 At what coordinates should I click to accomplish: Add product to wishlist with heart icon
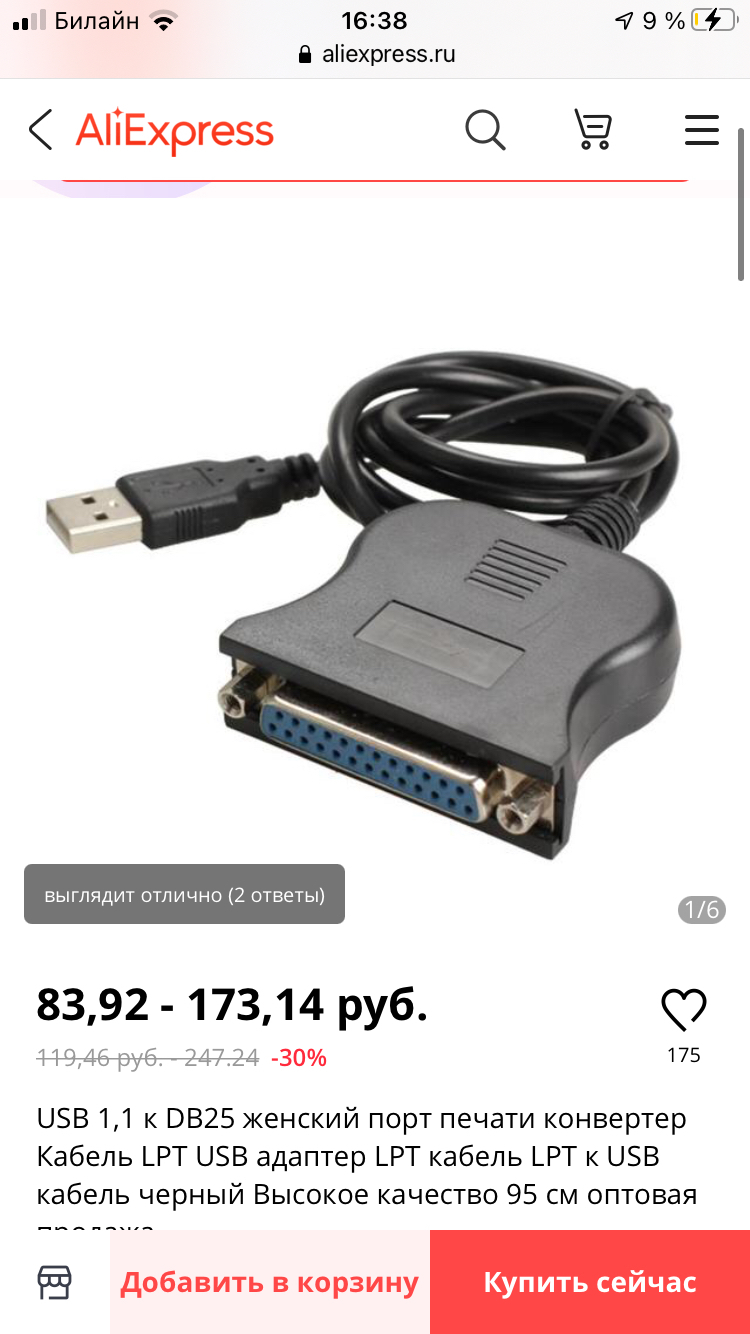point(684,1011)
